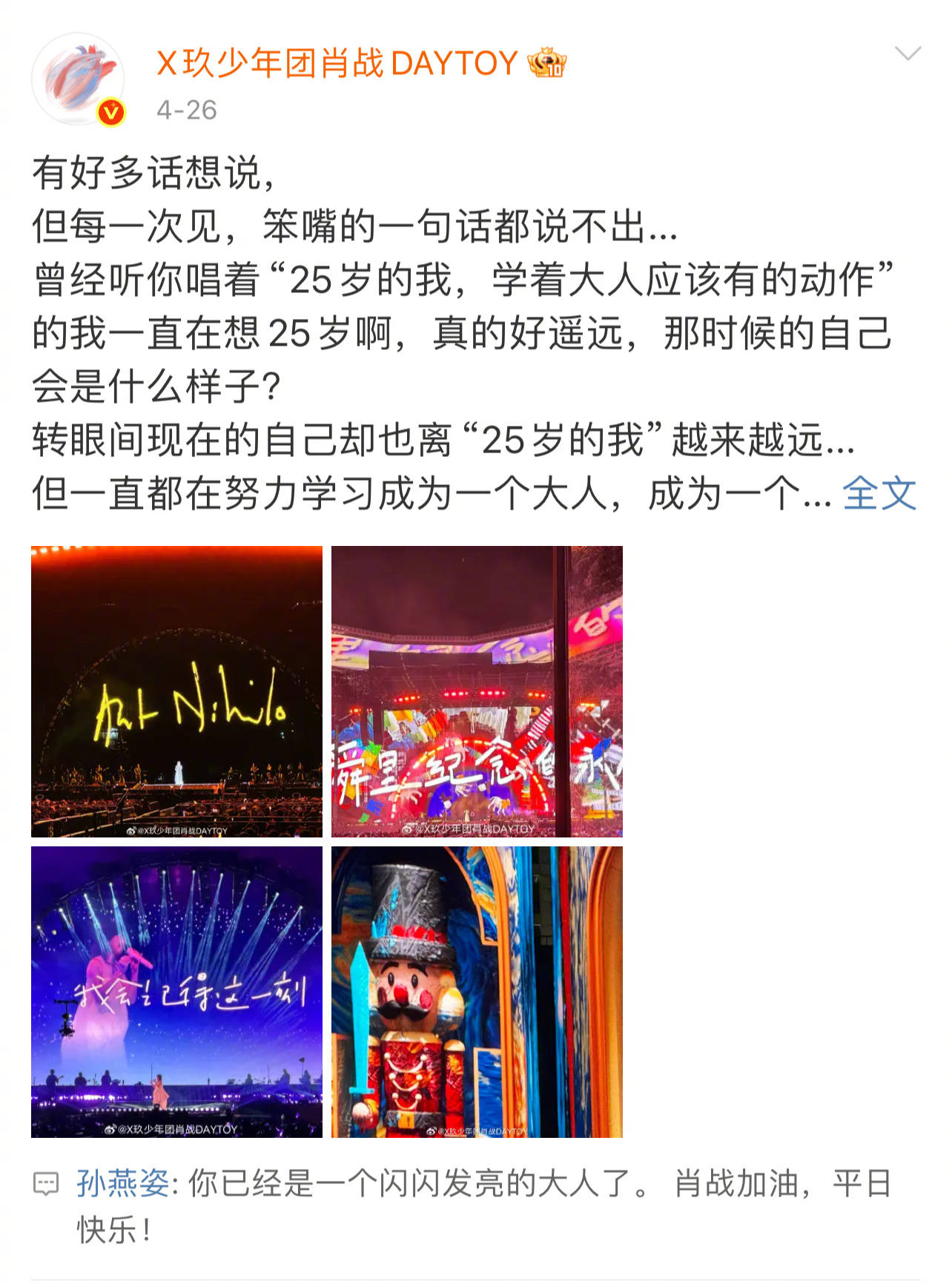Expand the post options chevron

tap(908, 53)
